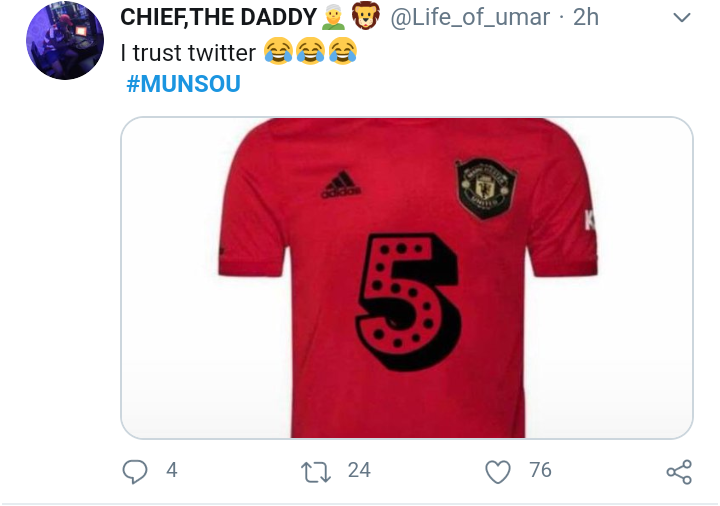Like the tweet by CHIEF,THE DADDY
720x506 pixels.
[x=497, y=470]
